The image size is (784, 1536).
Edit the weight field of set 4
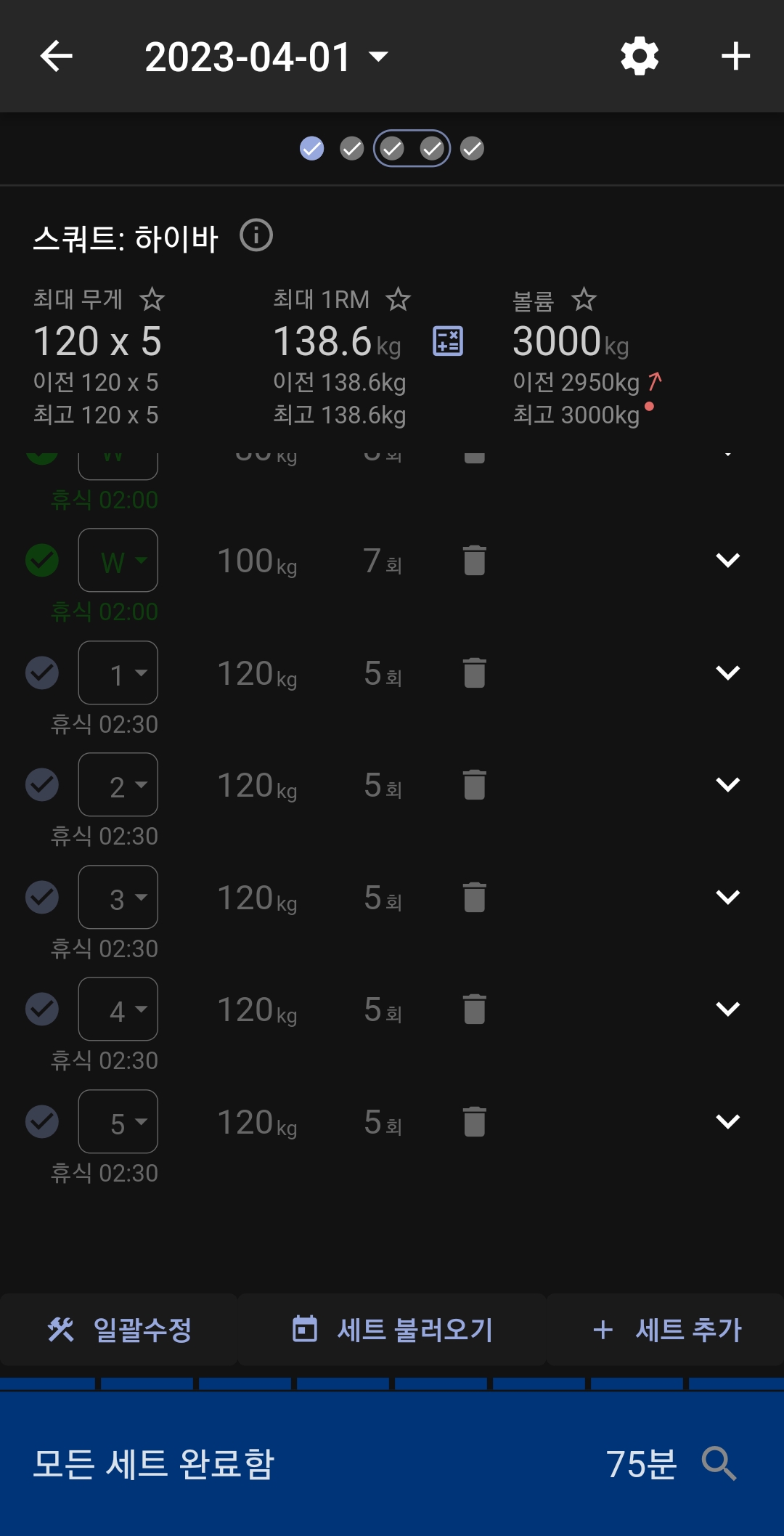(x=256, y=1010)
